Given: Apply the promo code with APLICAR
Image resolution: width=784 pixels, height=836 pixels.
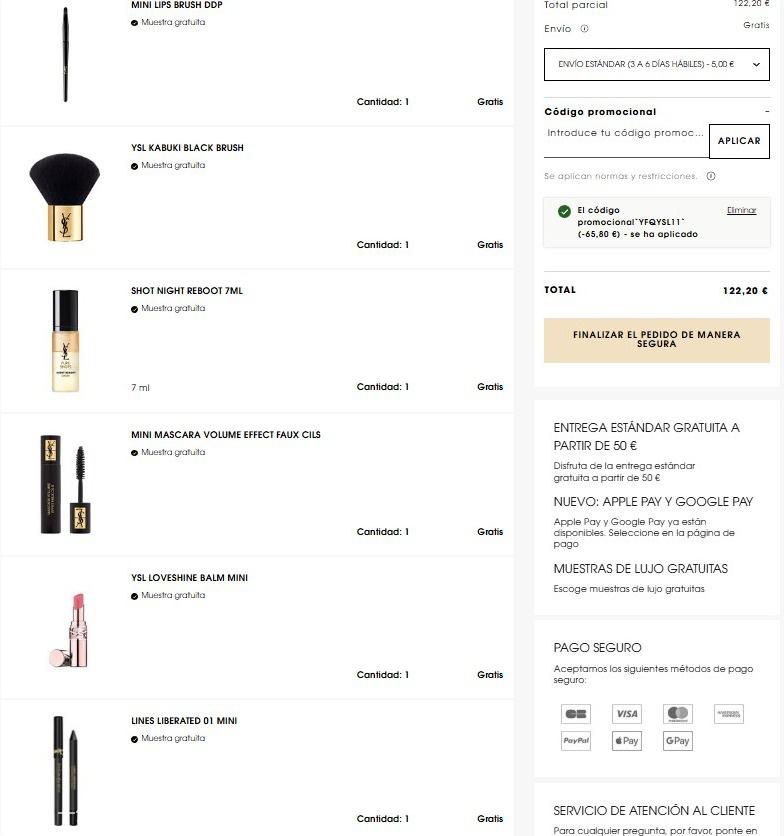Looking at the screenshot, I should click(x=739, y=141).
